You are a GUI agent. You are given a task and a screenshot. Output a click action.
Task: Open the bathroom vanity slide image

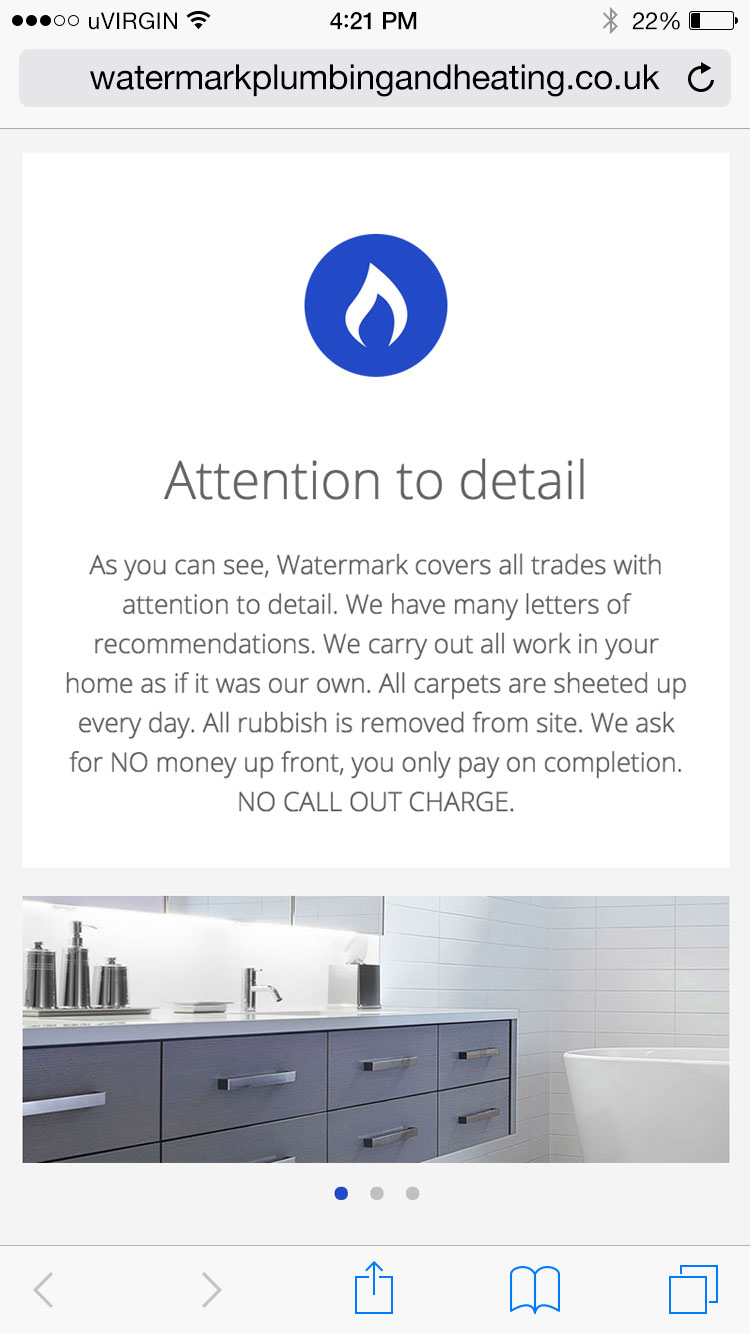pyautogui.click(x=375, y=1029)
